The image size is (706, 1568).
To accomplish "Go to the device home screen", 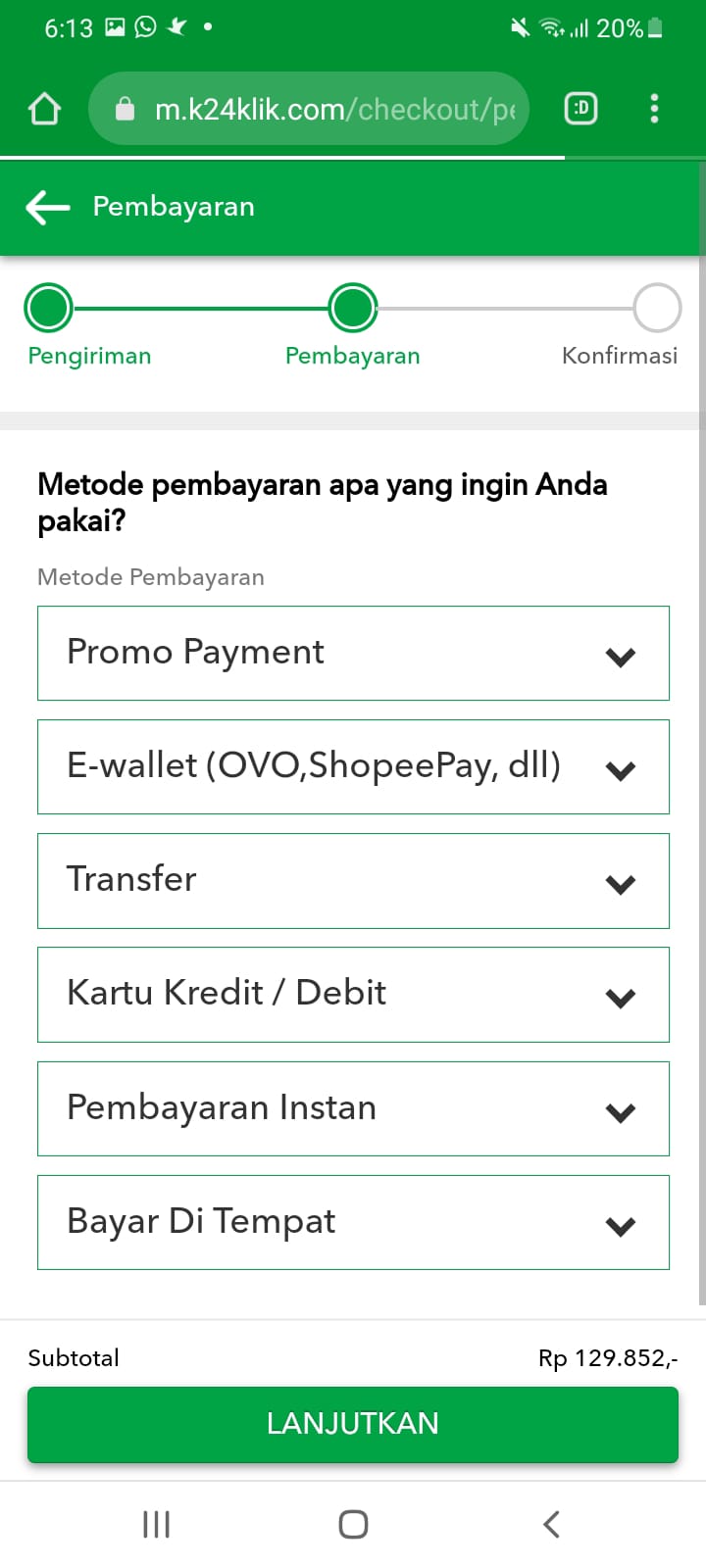I will coord(353,1524).
